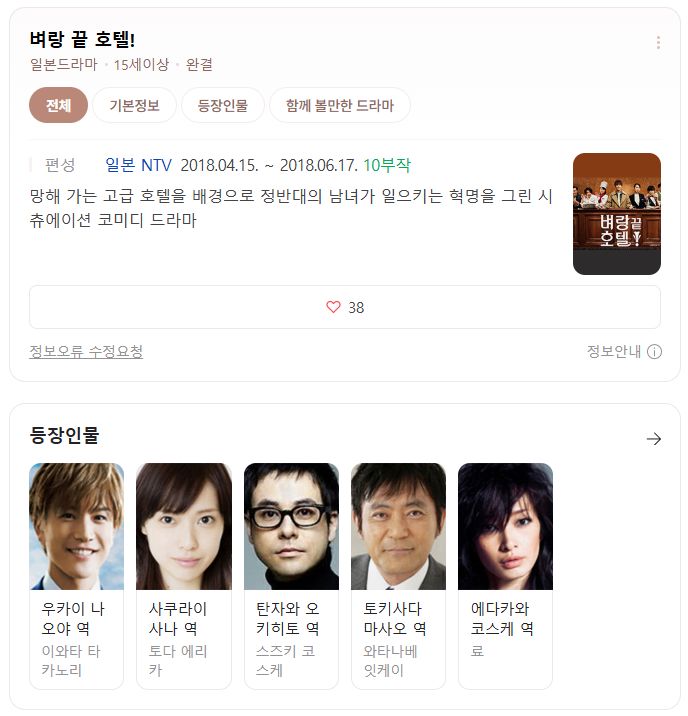
Task: Open the 정보안내 info icon
Action: [654, 352]
